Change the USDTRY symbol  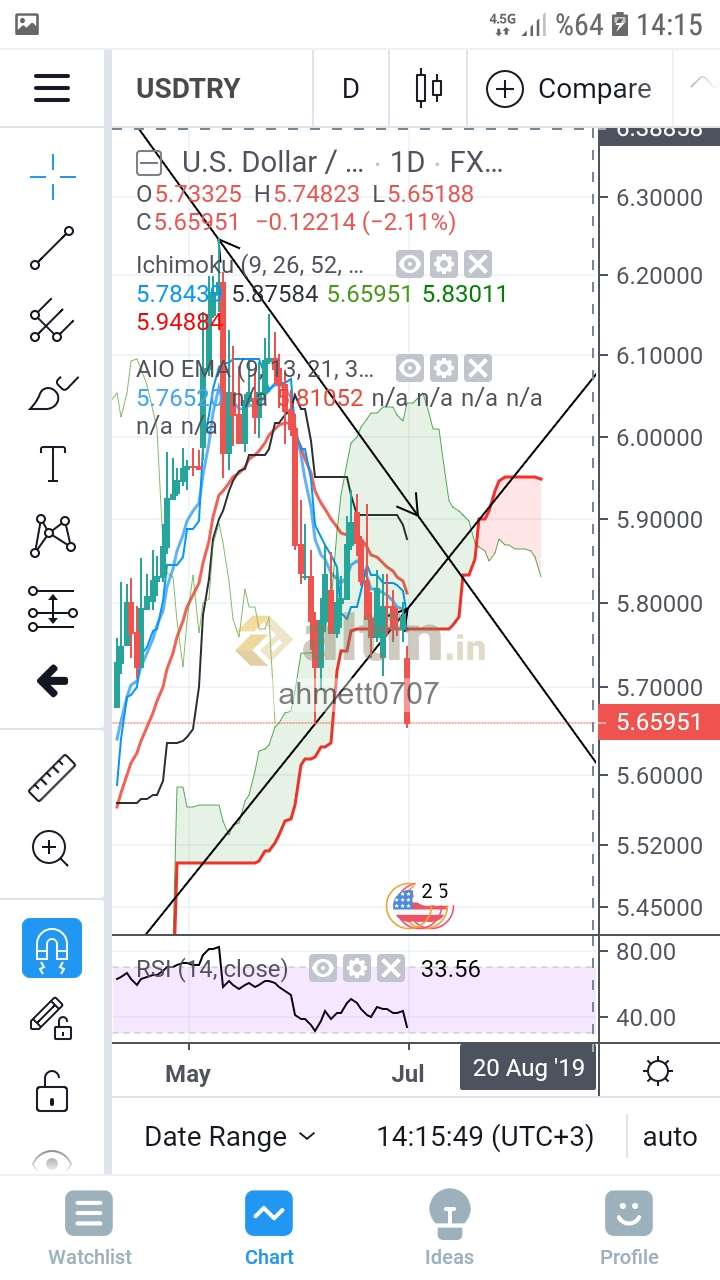click(188, 88)
